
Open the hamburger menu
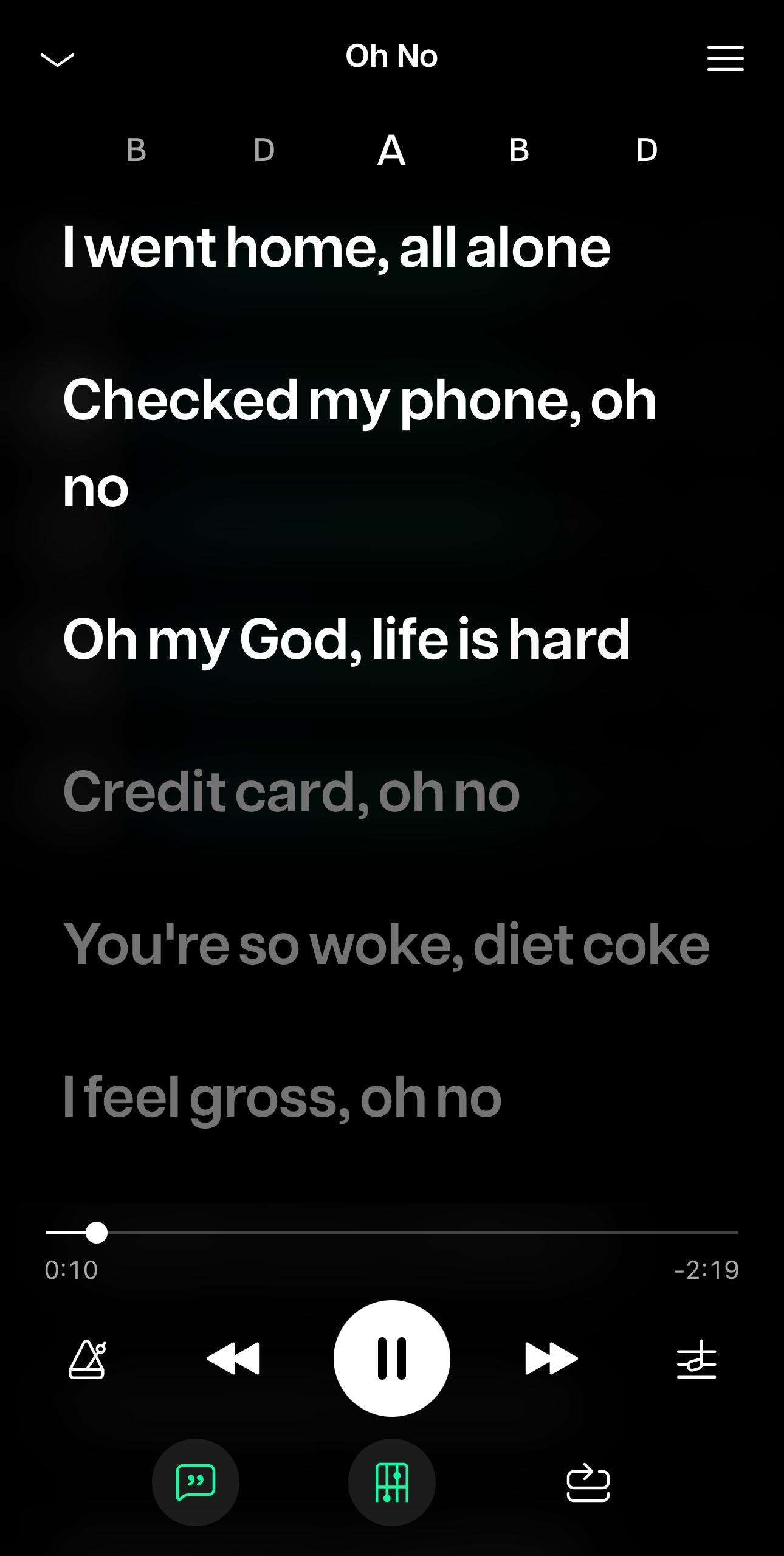(x=725, y=58)
